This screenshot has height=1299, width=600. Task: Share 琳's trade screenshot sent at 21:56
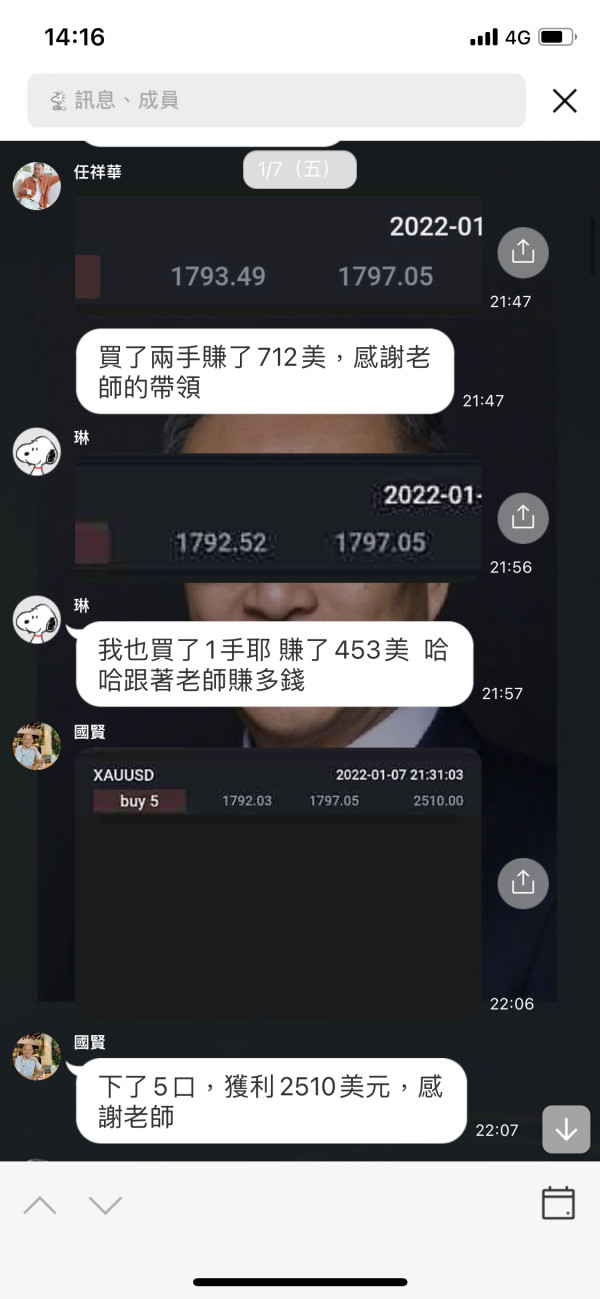click(523, 517)
